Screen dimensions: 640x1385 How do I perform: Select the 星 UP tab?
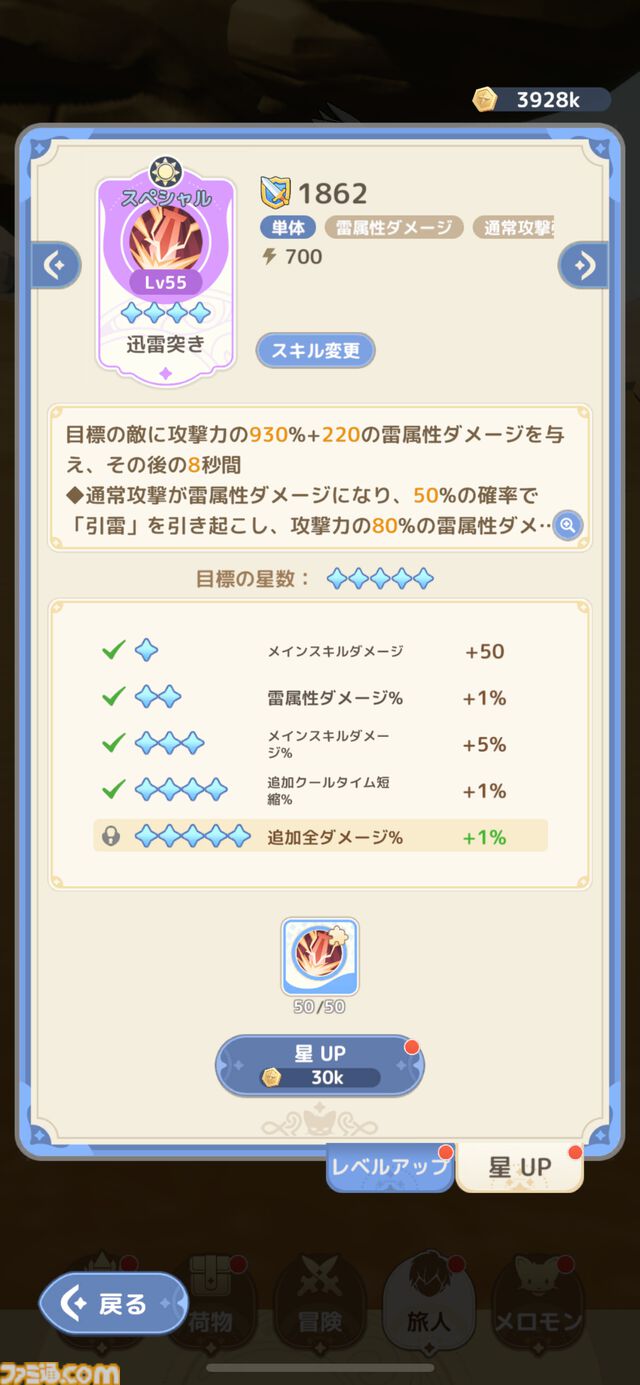coord(520,1167)
